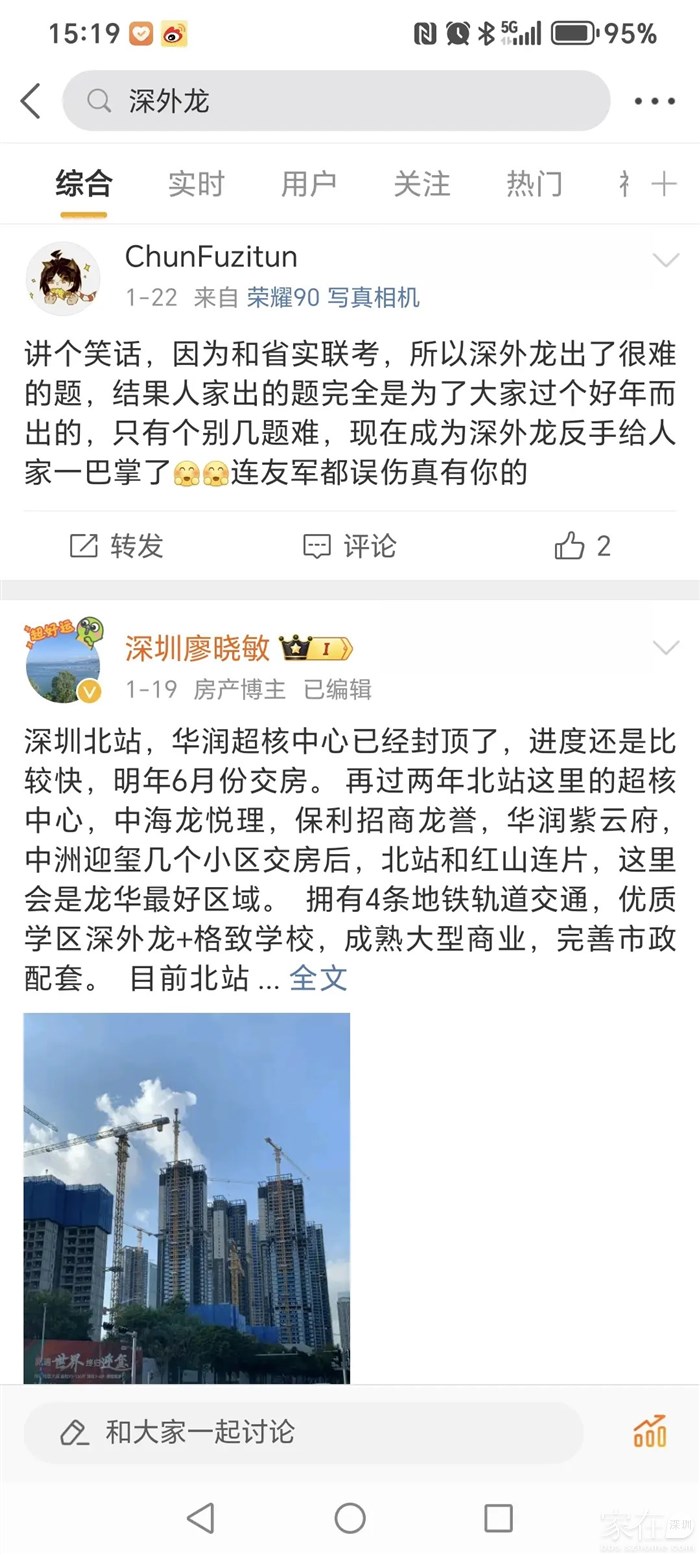Expand the dropdown arrow on 深圳廖晓敏's post
Screen dimensions: 700x1555
tap(665, 648)
